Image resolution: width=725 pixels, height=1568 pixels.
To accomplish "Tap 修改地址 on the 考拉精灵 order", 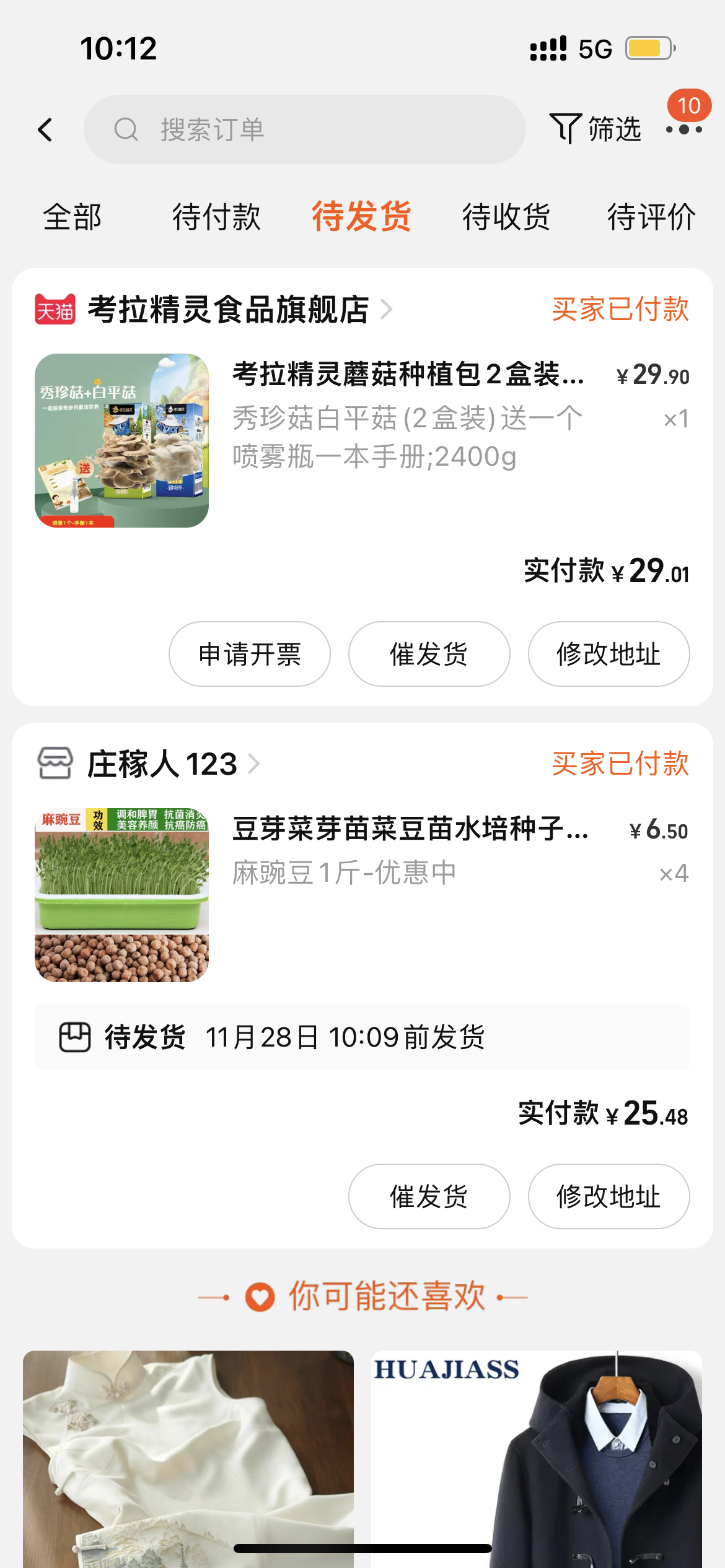I will (609, 654).
